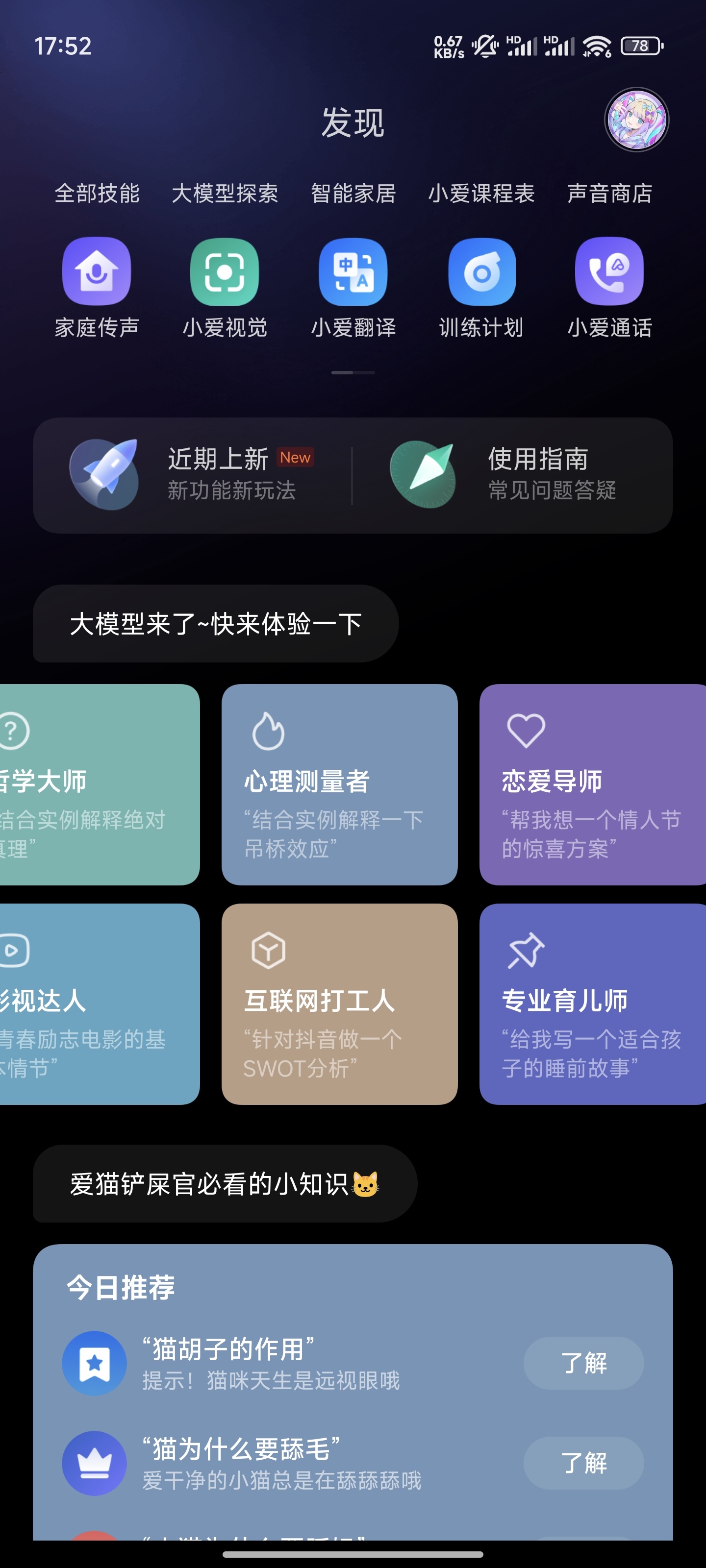Select the 心理测量者 card
The image size is (706, 1568).
coord(339,784)
